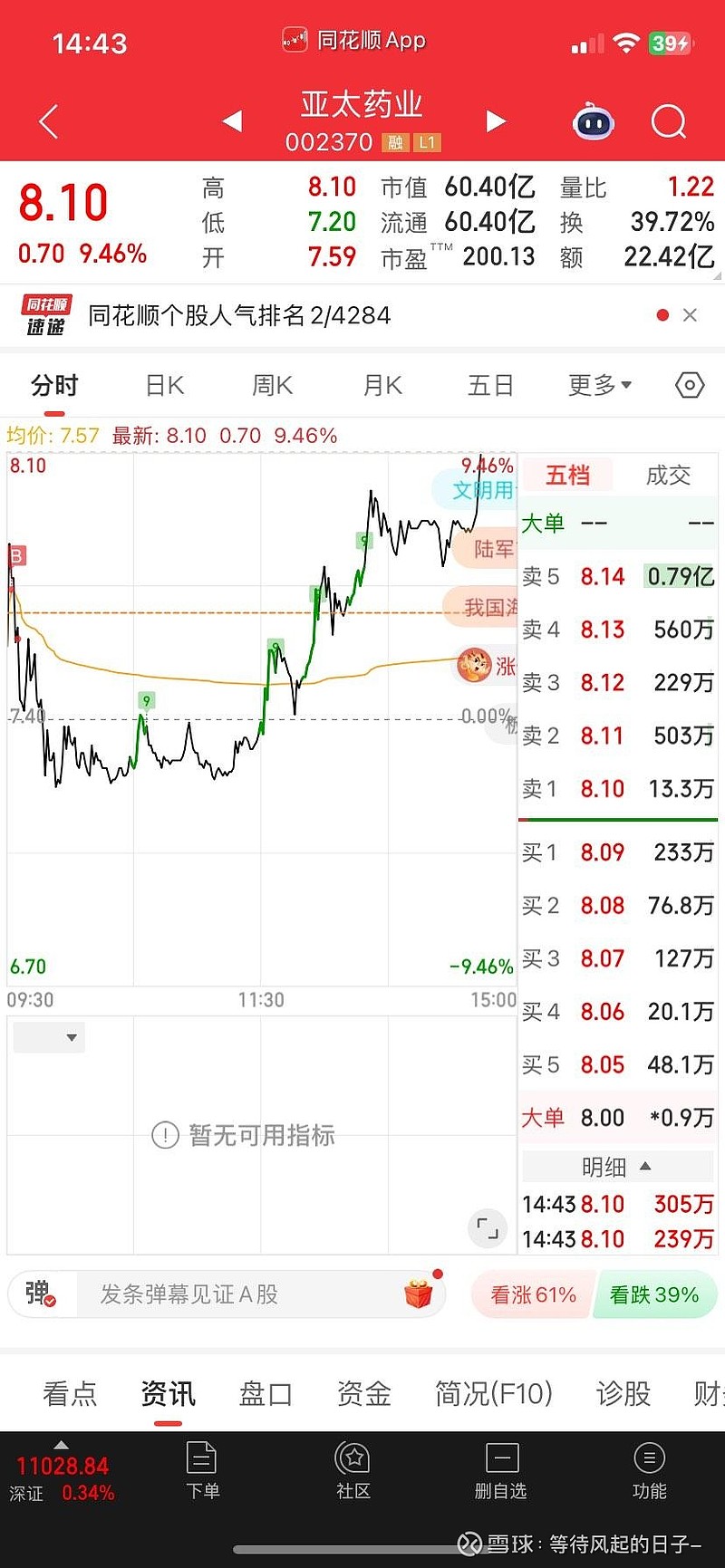Open the search icon
This screenshot has height=1568, width=725.
pos(669,121)
